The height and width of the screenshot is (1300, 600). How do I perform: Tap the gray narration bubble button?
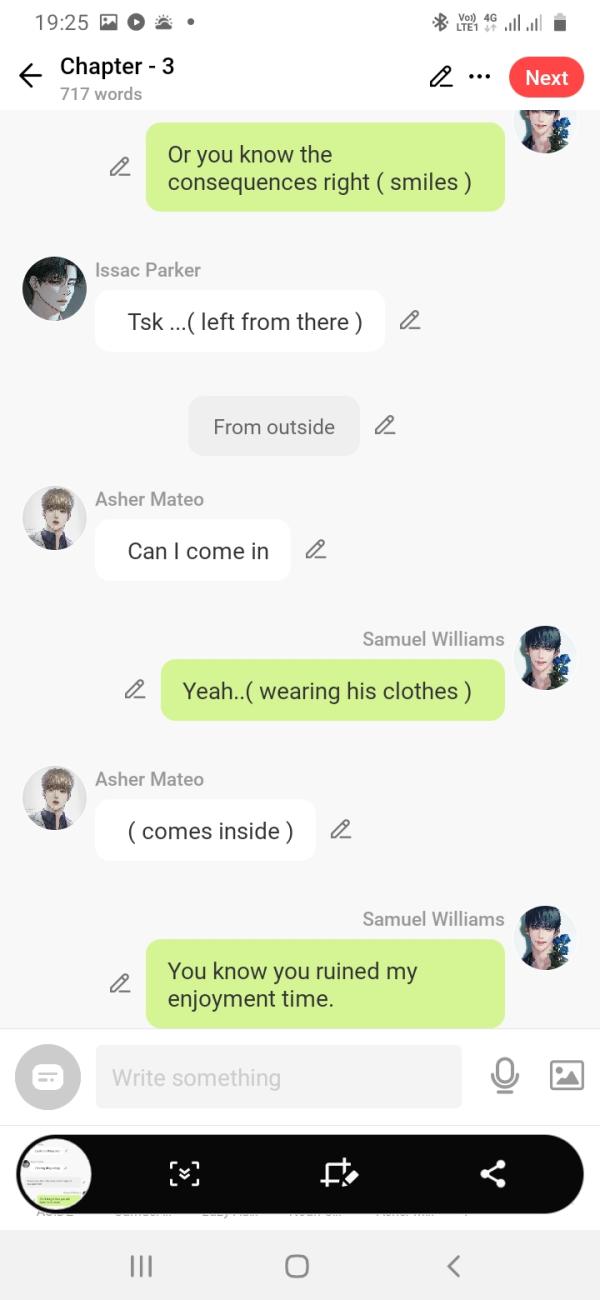48,1077
